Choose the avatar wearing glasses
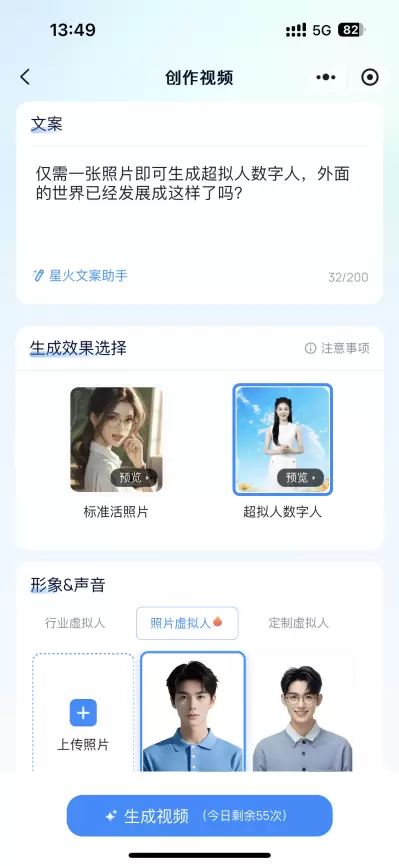This screenshot has height=866, width=399. pyautogui.click(x=302, y=712)
